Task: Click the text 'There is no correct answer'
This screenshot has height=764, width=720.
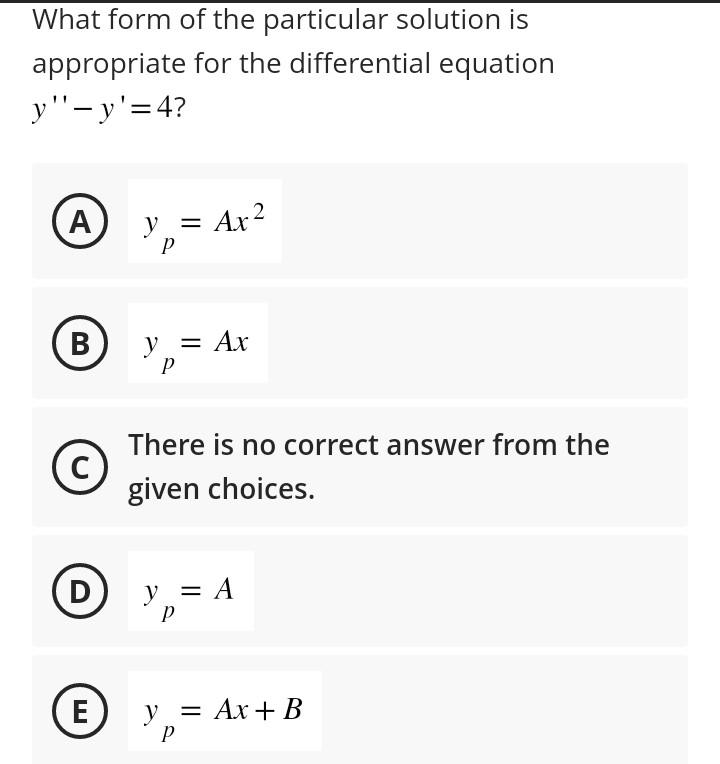Action: pyautogui.click(x=368, y=444)
